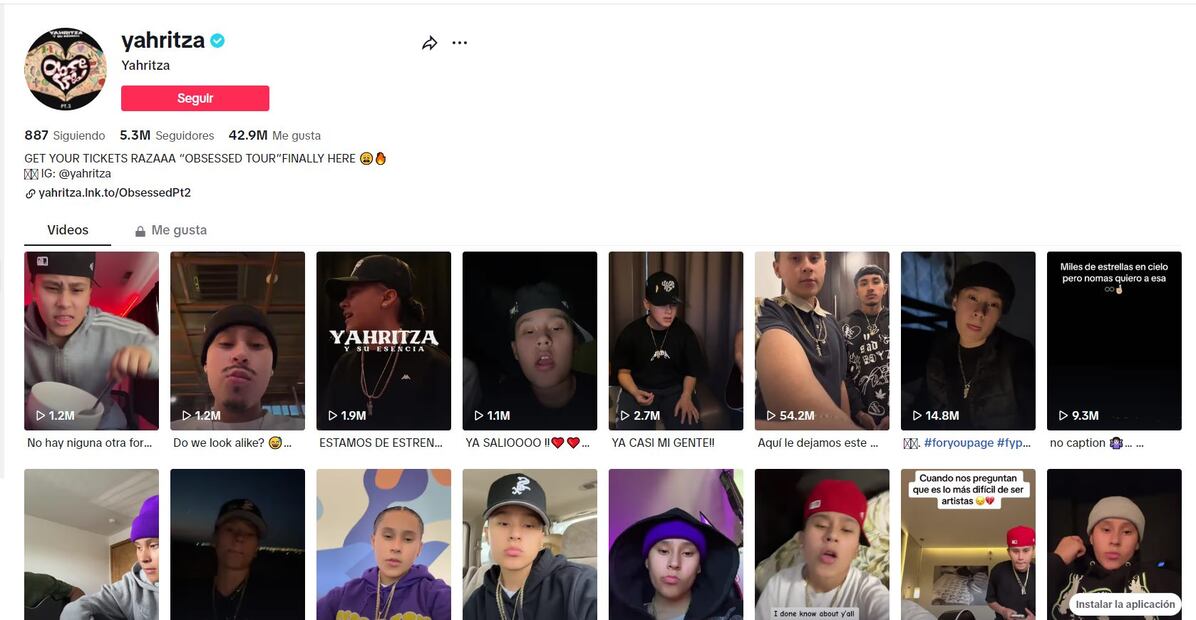
Task: Open the 'Miles de estrellas en cielo' video
Action: [x=1113, y=341]
